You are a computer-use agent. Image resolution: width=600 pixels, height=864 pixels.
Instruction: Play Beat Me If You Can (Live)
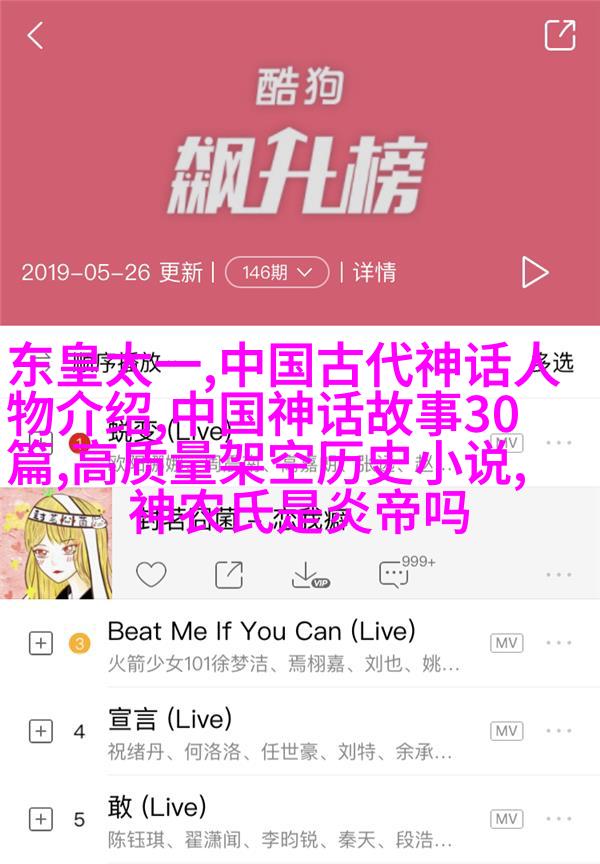(x=260, y=643)
